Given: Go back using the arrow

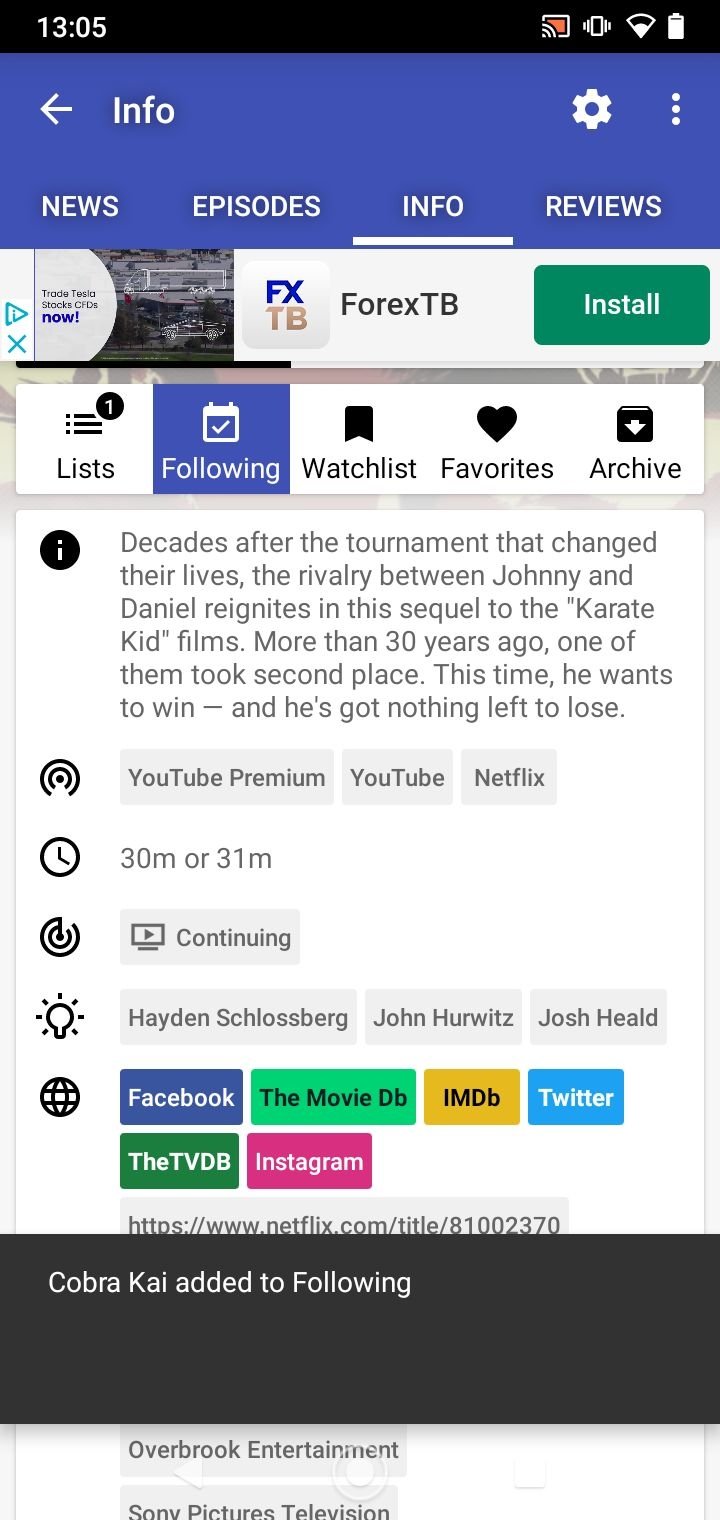Looking at the screenshot, I should click(57, 110).
